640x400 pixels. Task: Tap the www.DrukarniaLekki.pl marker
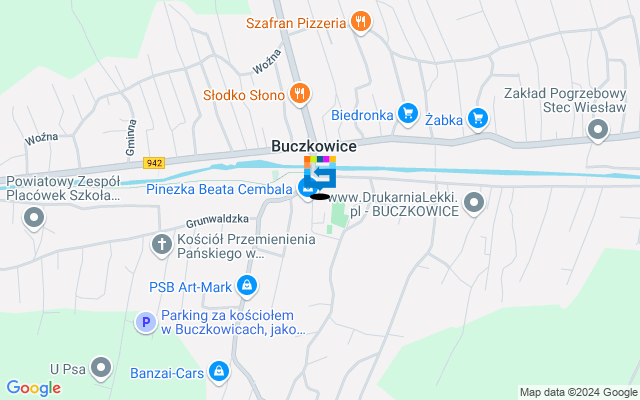tap(475, 202)
